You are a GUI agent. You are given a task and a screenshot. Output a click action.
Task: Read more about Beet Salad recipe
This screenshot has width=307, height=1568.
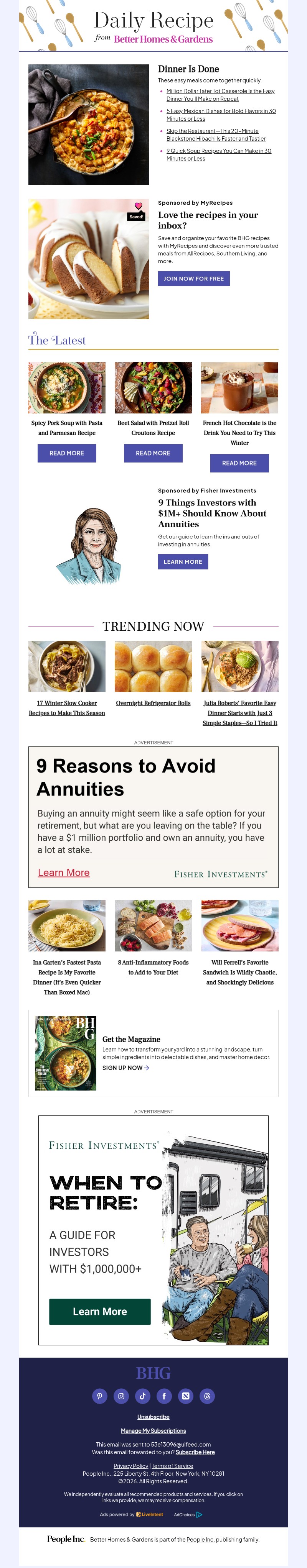point(153,453)
